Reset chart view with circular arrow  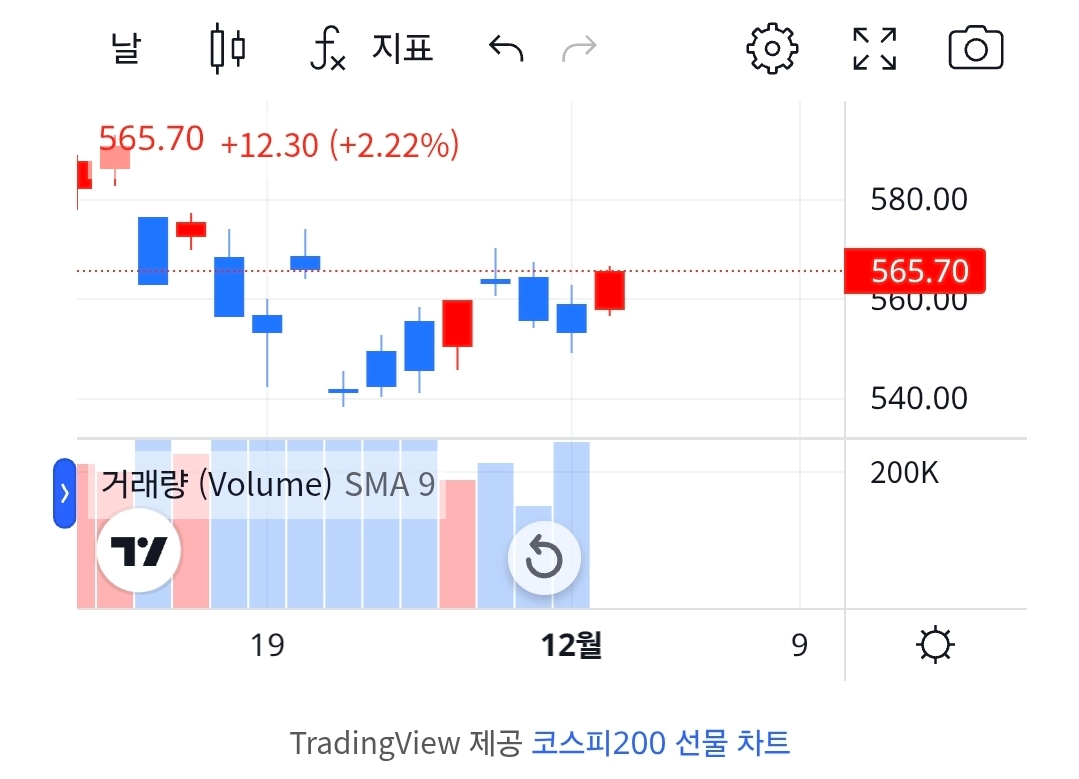544,558
